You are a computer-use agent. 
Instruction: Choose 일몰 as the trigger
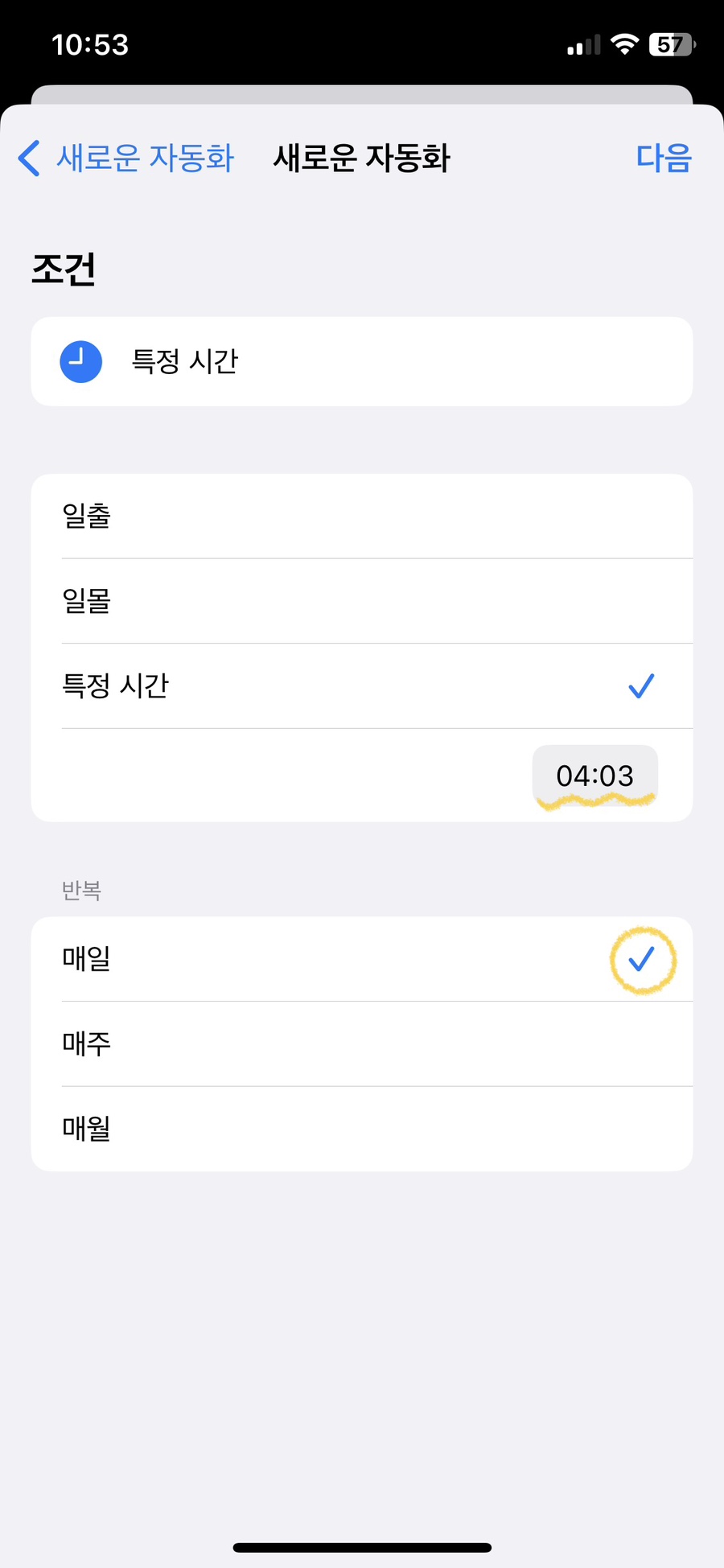[x=362, y=601]
